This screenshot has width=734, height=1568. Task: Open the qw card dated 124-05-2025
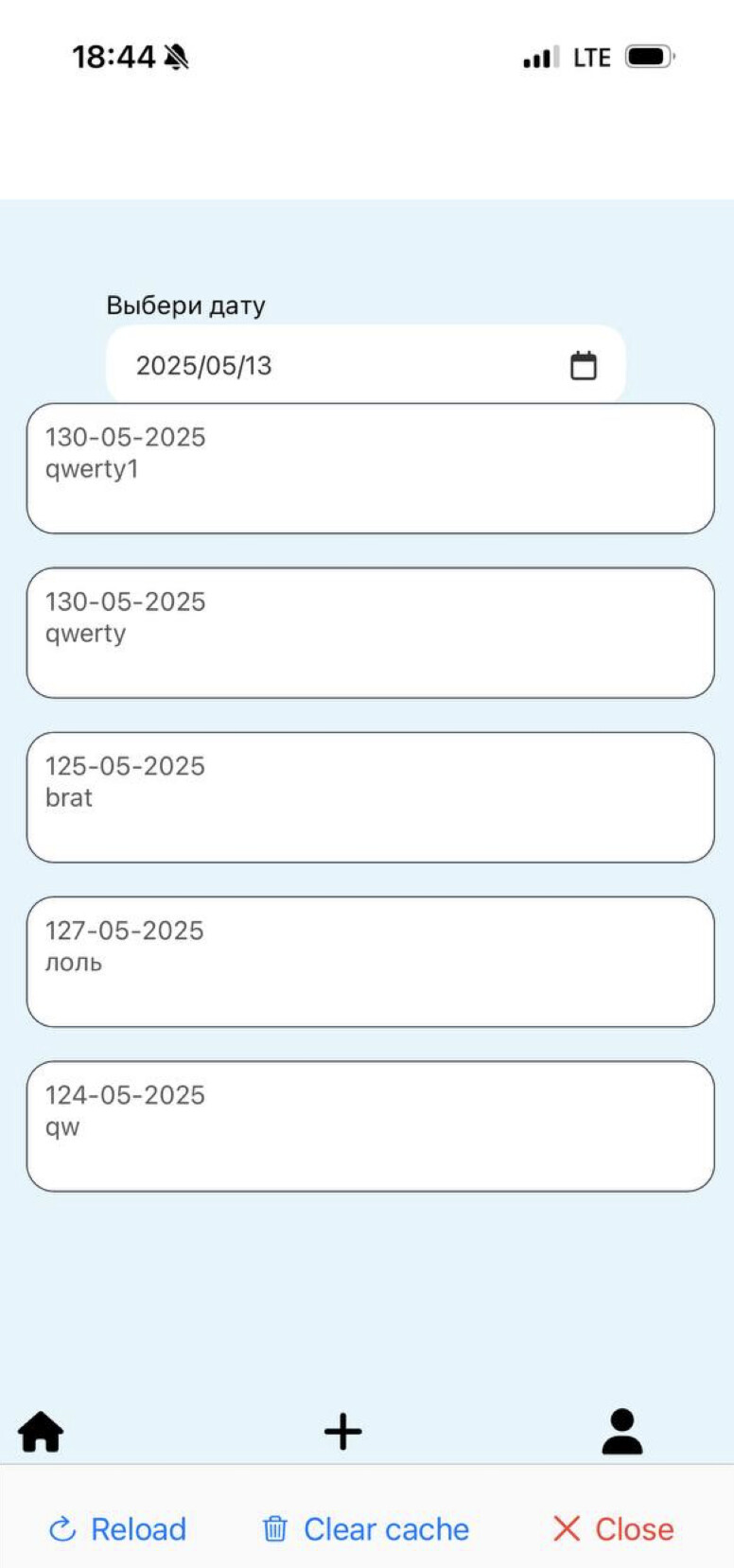click(370, 1127)
